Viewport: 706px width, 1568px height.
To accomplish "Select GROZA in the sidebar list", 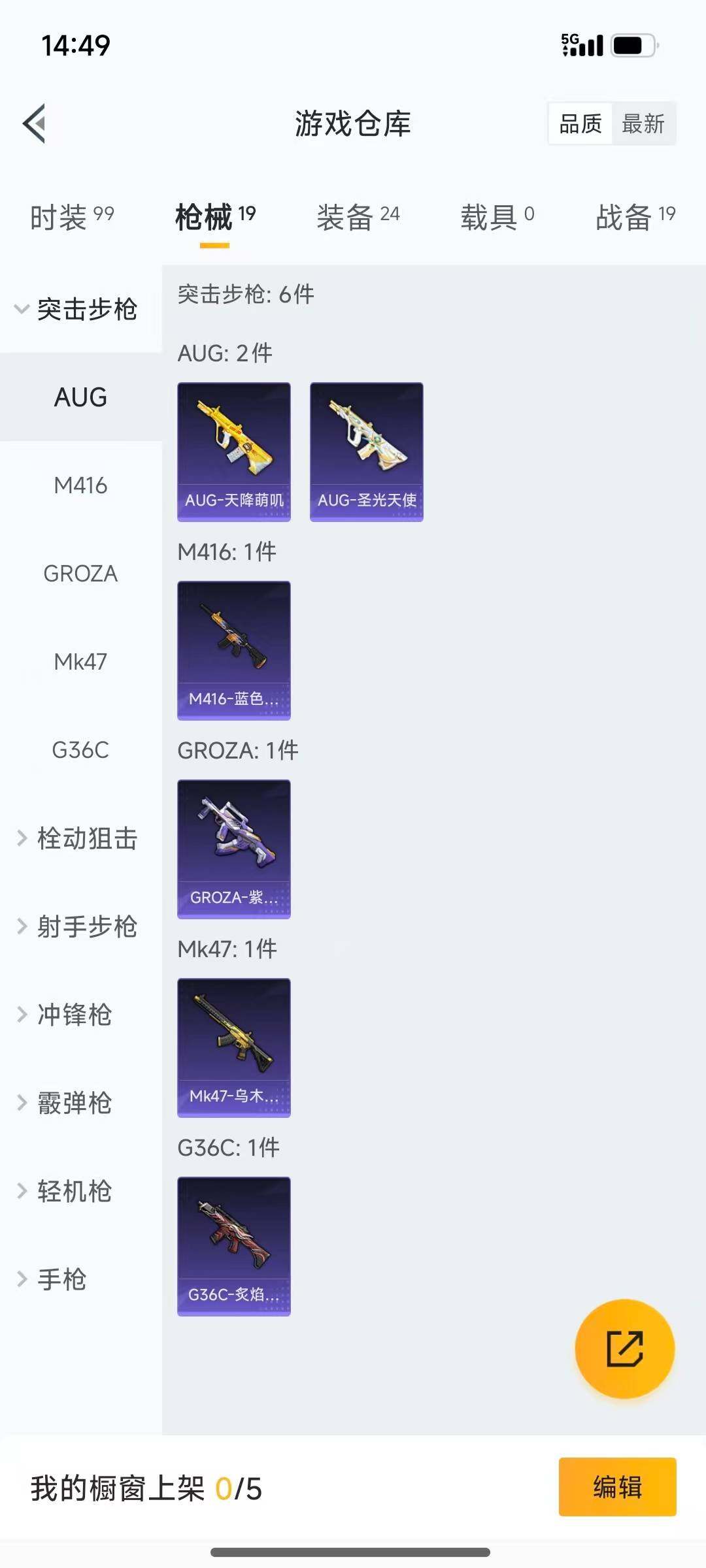I will pyautogui.click(x=80, y=574).
